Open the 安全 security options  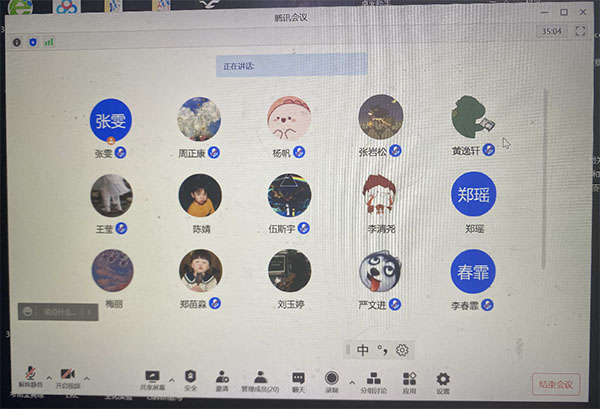pos(191,379)
